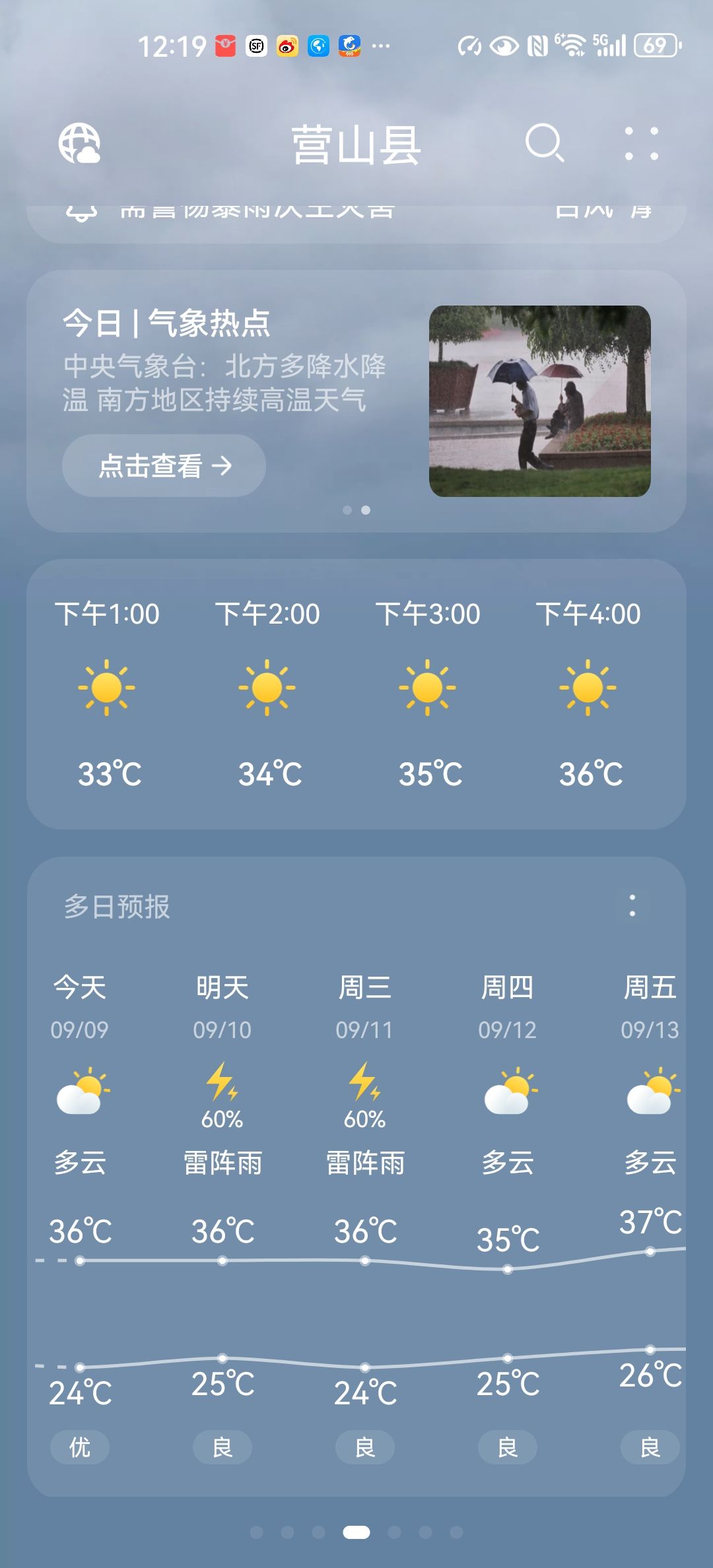Open tomorrow's 09/10 thunderstorm forecast
Image resolution: width=713 pixels, height=1568 pixels.
pos(222,1089)
